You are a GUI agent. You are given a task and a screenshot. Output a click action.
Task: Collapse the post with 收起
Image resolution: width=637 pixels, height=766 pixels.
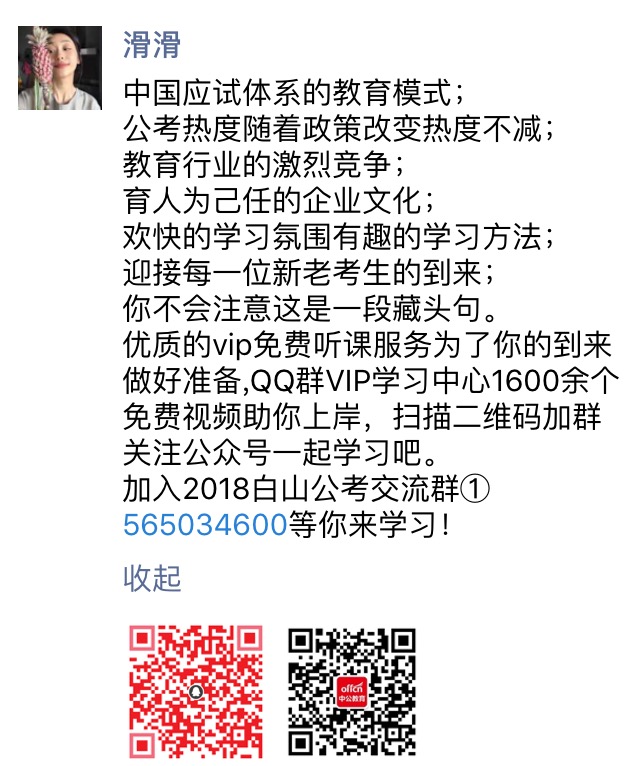tap(152, 577)
